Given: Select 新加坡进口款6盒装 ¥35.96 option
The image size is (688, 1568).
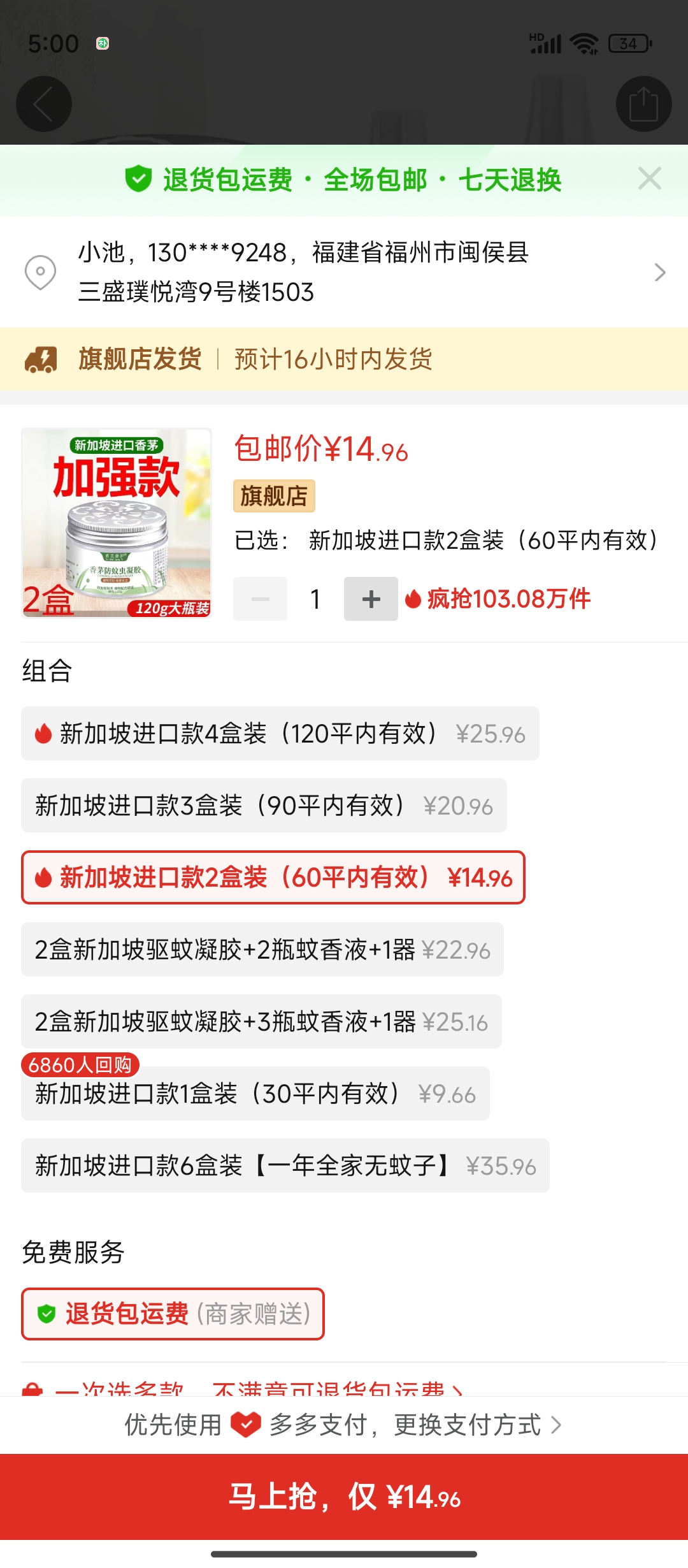Looking at the screenshot, I should click(285, 1166).
